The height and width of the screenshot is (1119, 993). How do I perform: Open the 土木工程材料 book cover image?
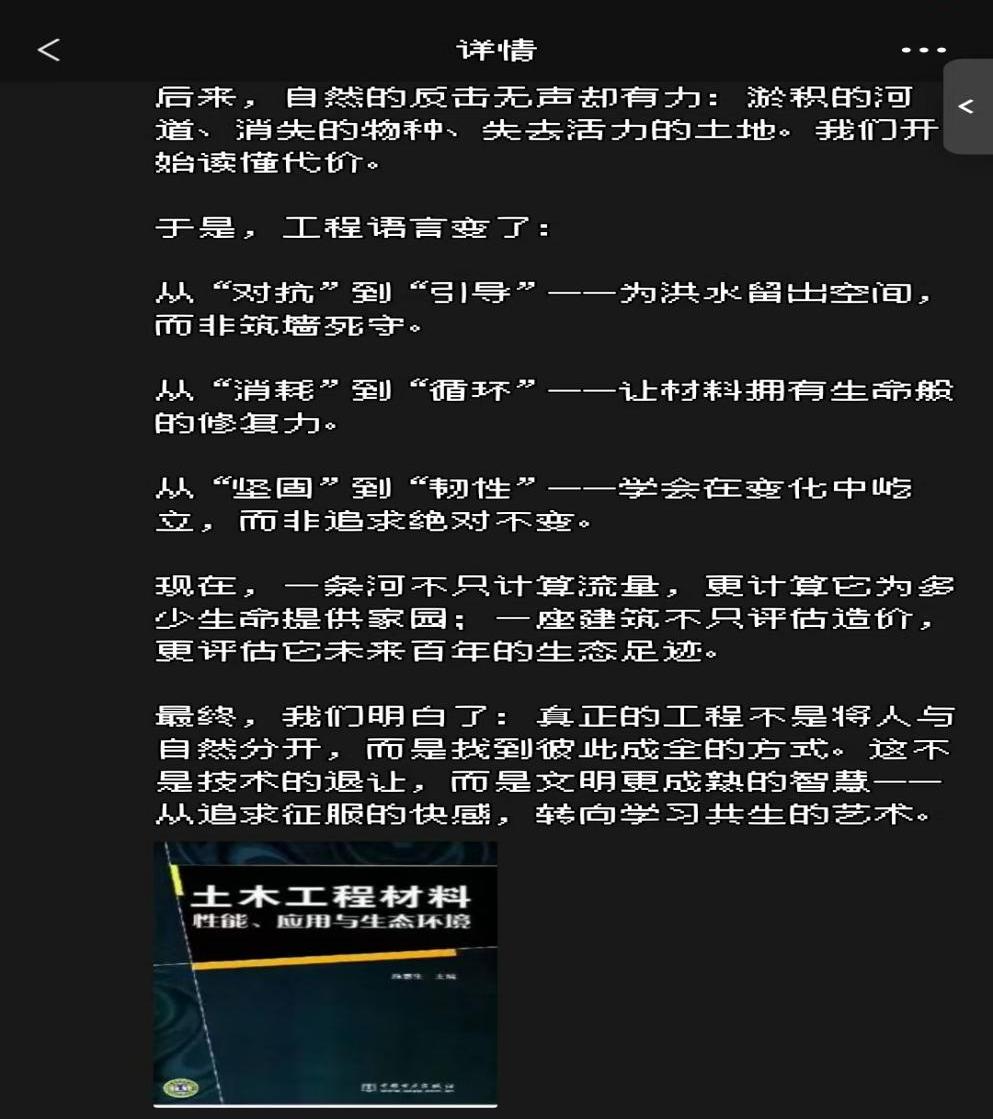(x=325, y=973)
